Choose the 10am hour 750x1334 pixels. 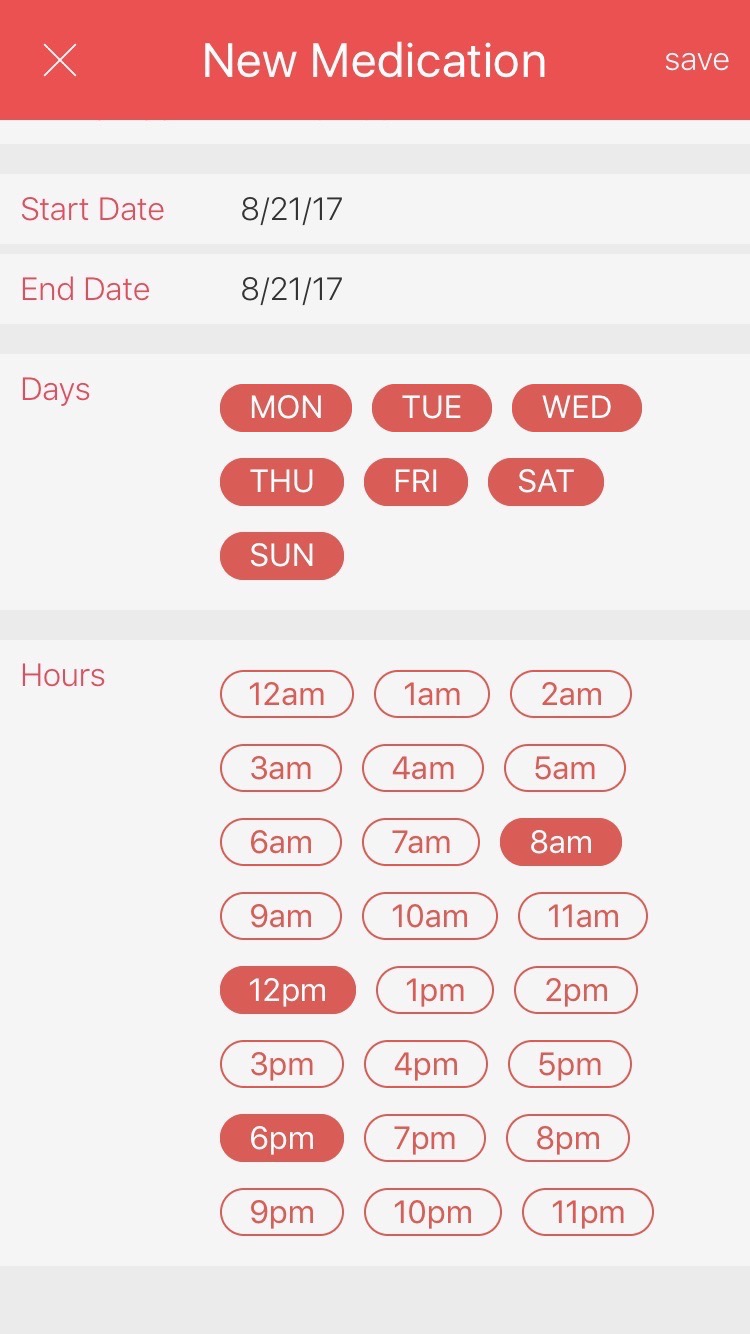pyautogui.click(x=430, y=916)
